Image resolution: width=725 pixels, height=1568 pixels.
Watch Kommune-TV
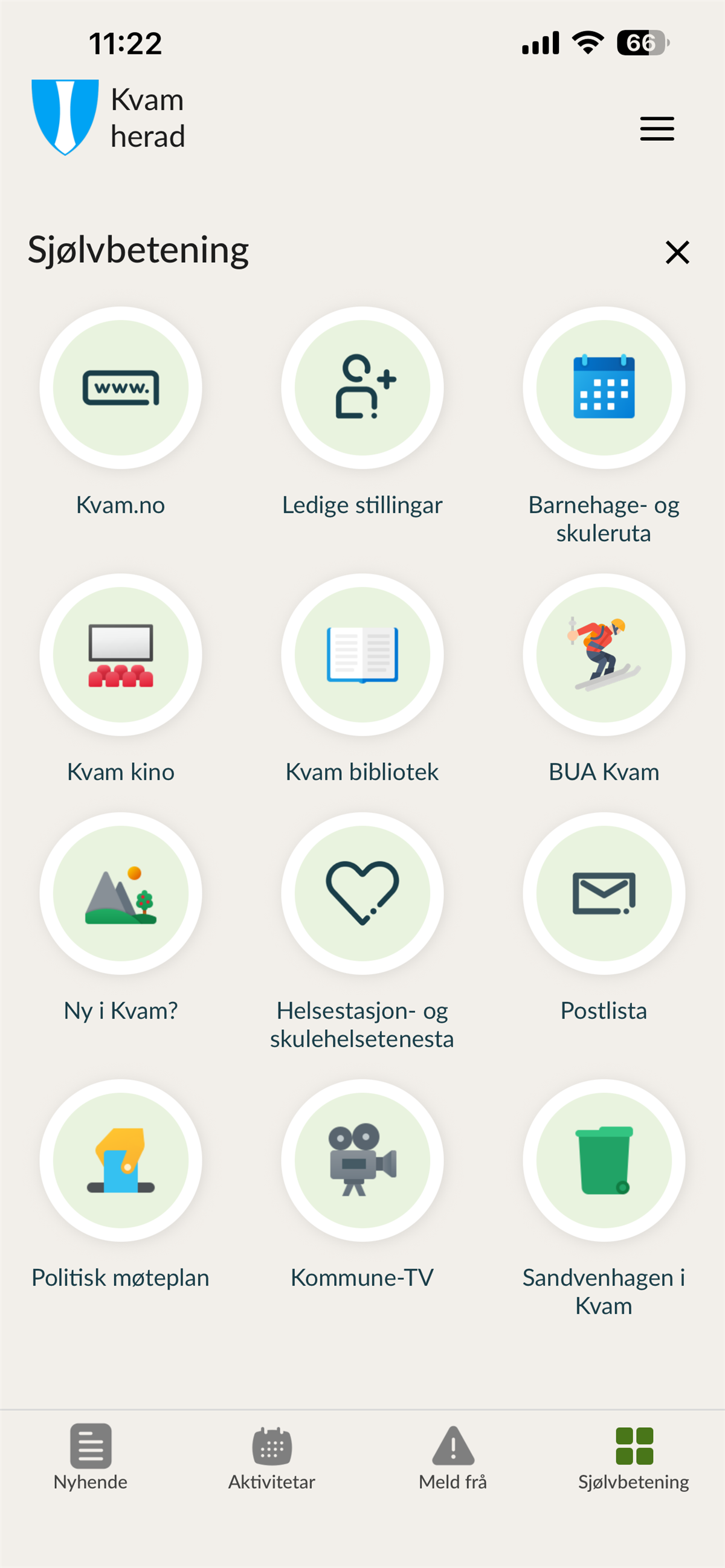362,1160
